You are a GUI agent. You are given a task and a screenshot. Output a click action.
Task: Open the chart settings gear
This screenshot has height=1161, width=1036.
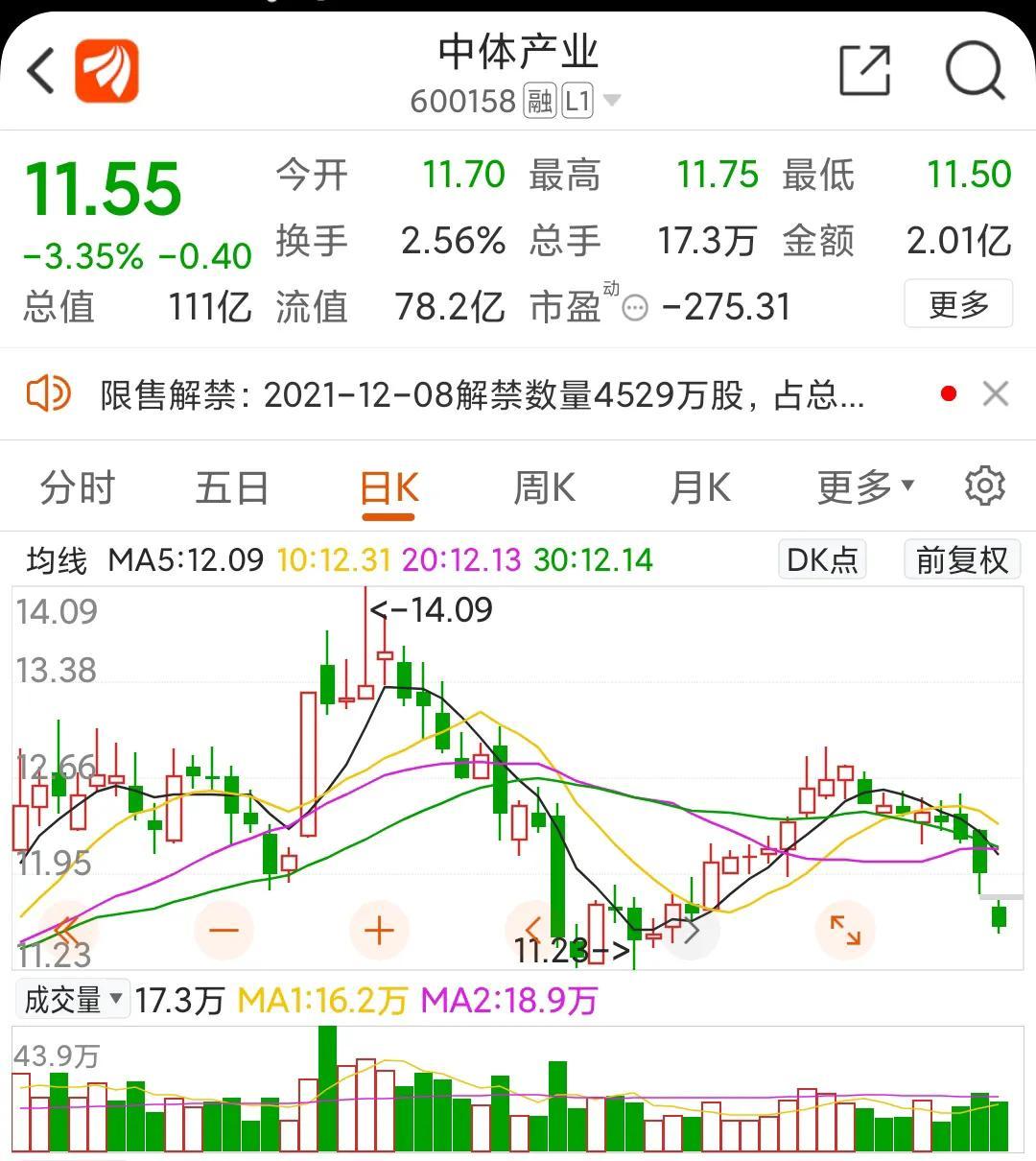point(984,486)
